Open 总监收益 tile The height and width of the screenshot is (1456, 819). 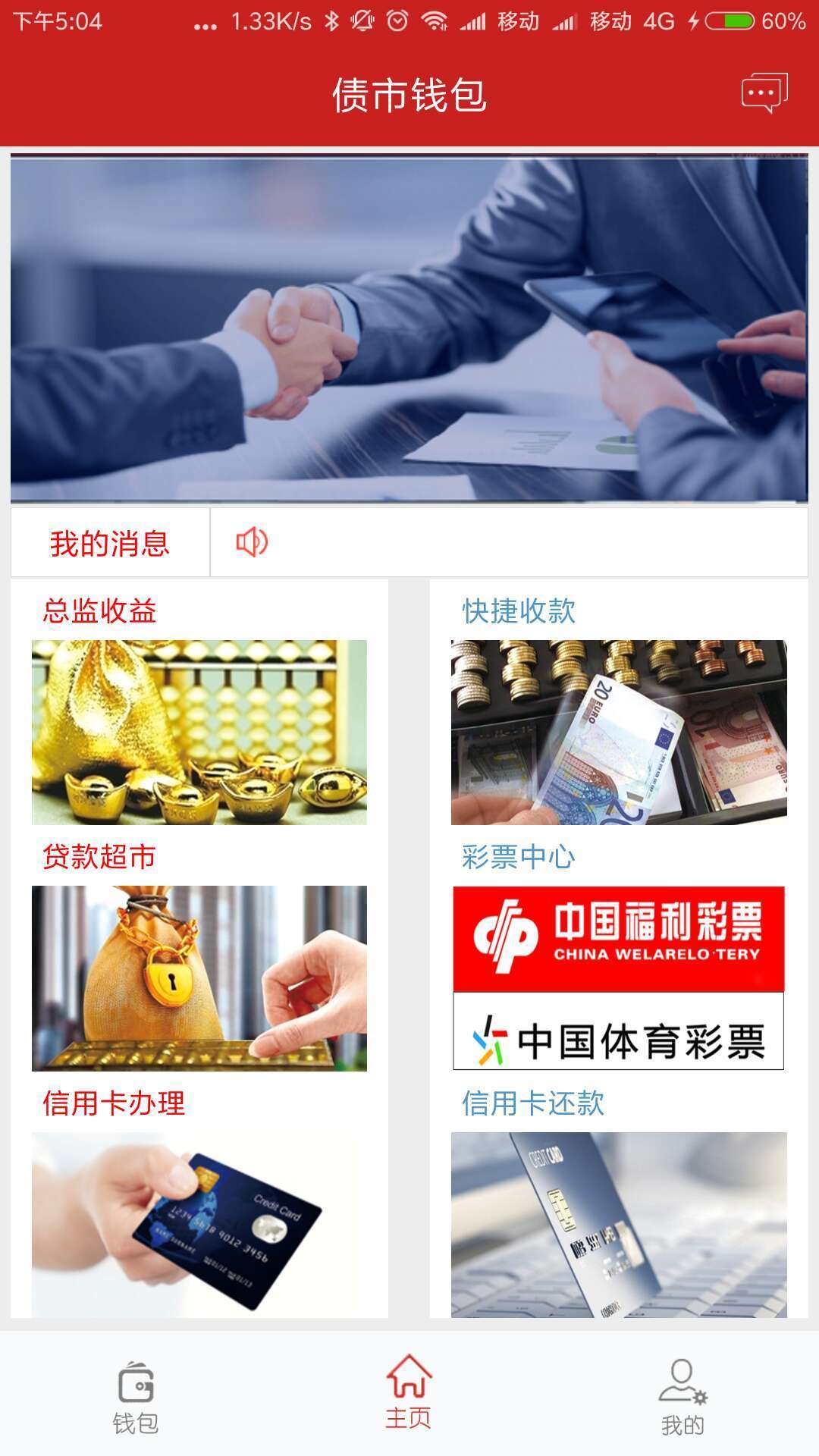199,703
